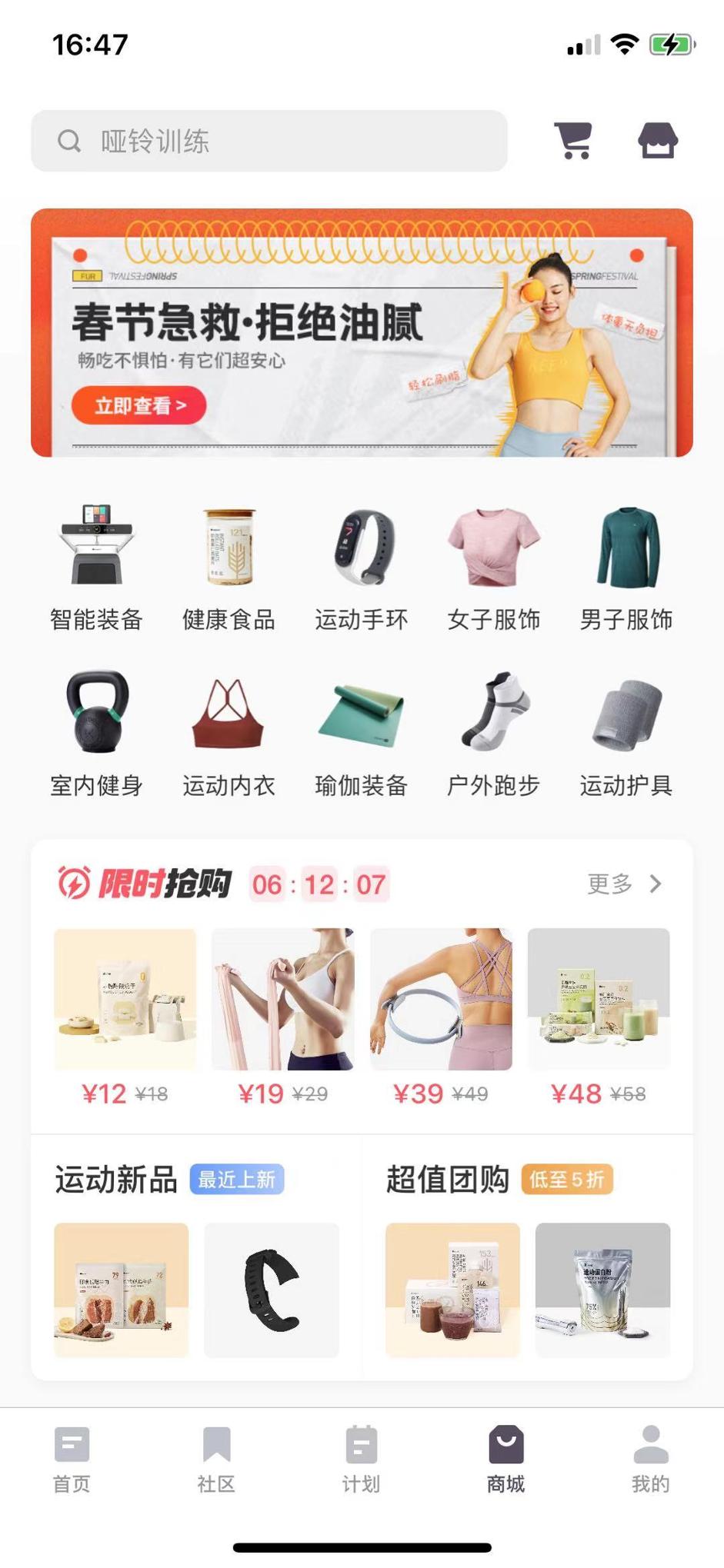
Task: Go to the 我的 tab
Action: click(651, 1459)
